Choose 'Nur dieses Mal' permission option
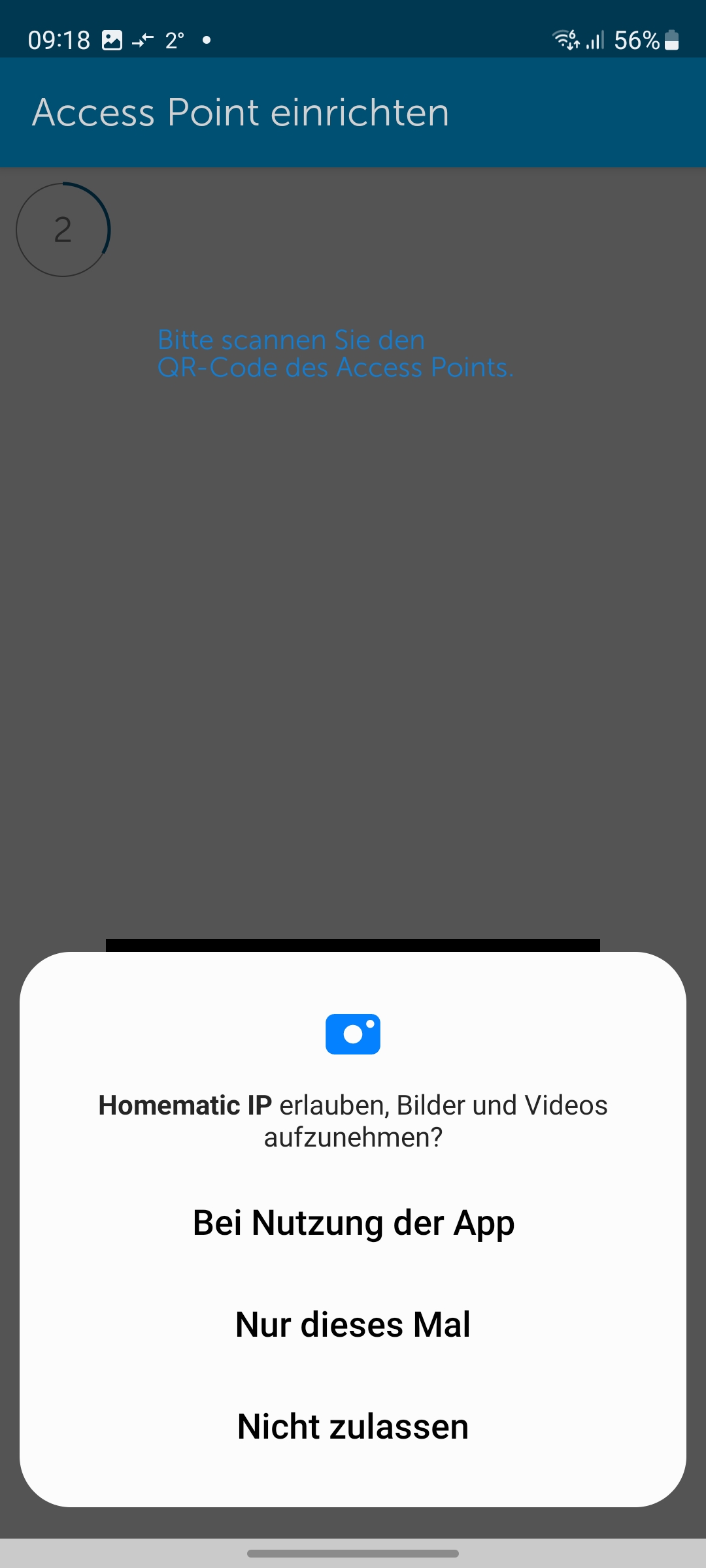The width and height of the screenshot is (706, 1568). point(353,1325)
